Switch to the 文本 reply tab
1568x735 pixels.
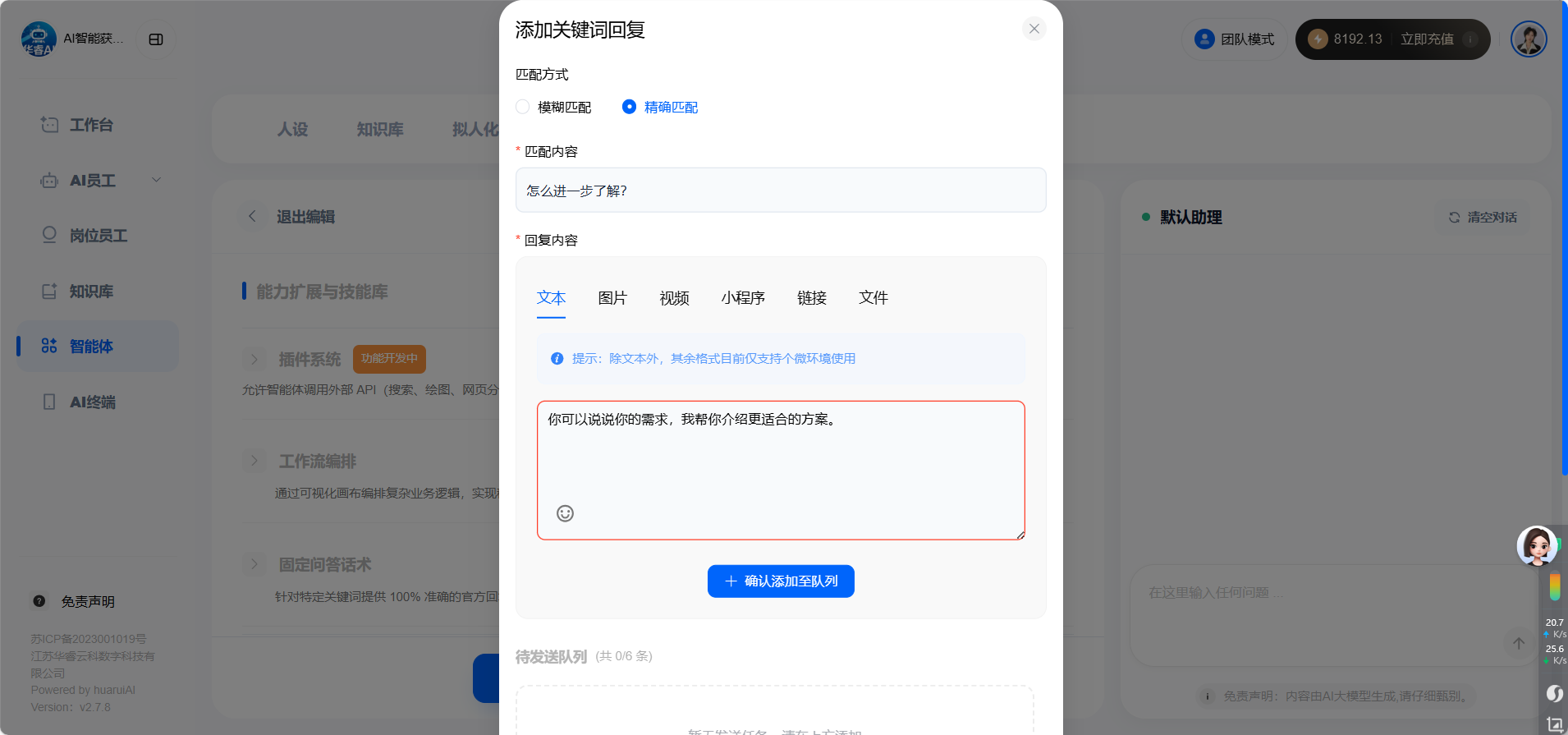coord(551,298)
